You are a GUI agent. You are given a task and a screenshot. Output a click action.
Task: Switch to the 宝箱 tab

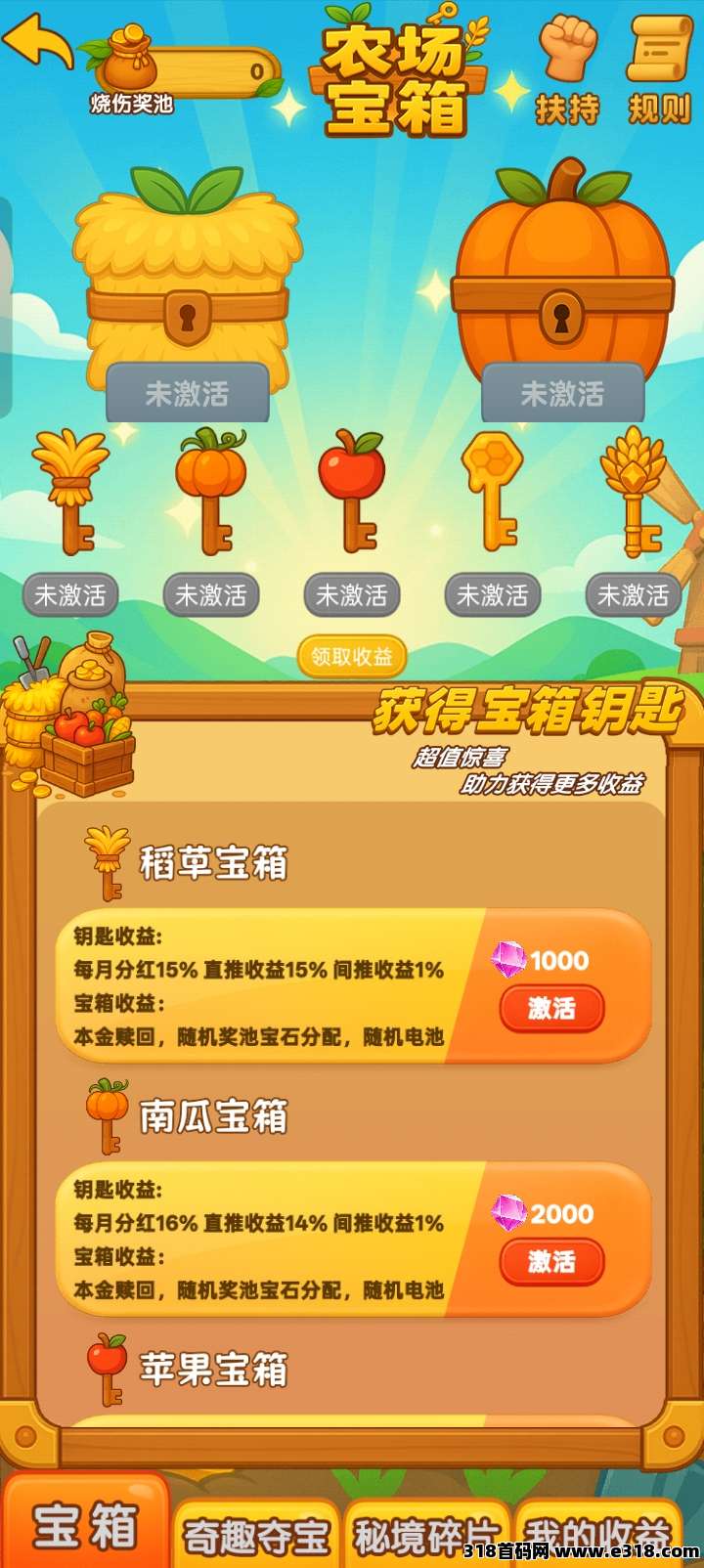86,1527
